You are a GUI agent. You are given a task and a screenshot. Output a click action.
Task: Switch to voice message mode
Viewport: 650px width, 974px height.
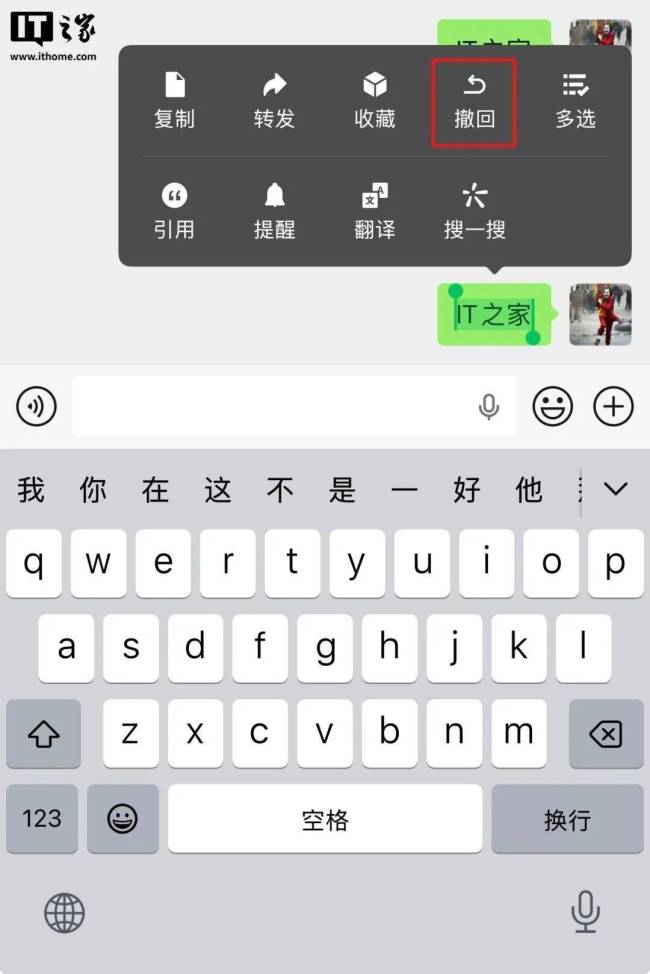tap(37, 407)
